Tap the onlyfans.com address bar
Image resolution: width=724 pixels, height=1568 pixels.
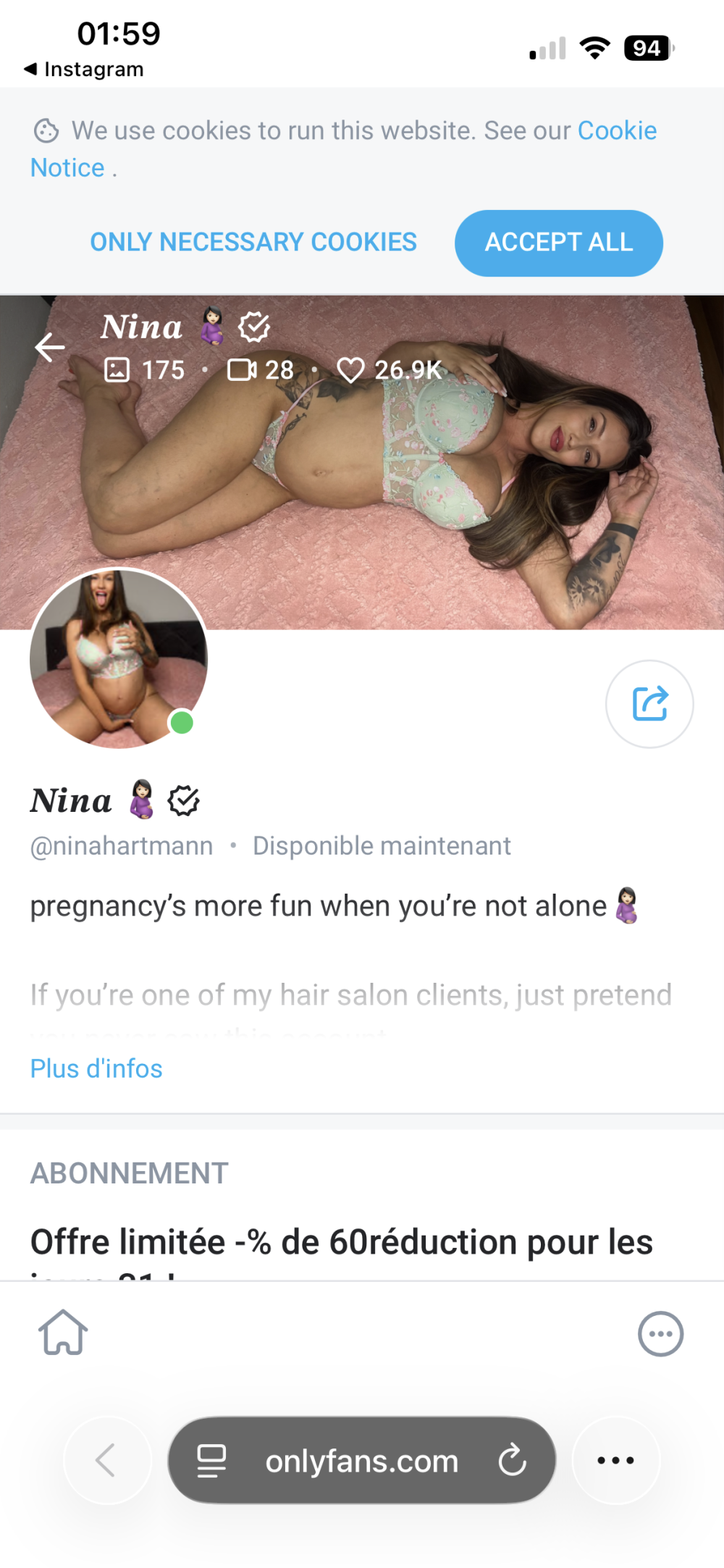click(361, 1461)
